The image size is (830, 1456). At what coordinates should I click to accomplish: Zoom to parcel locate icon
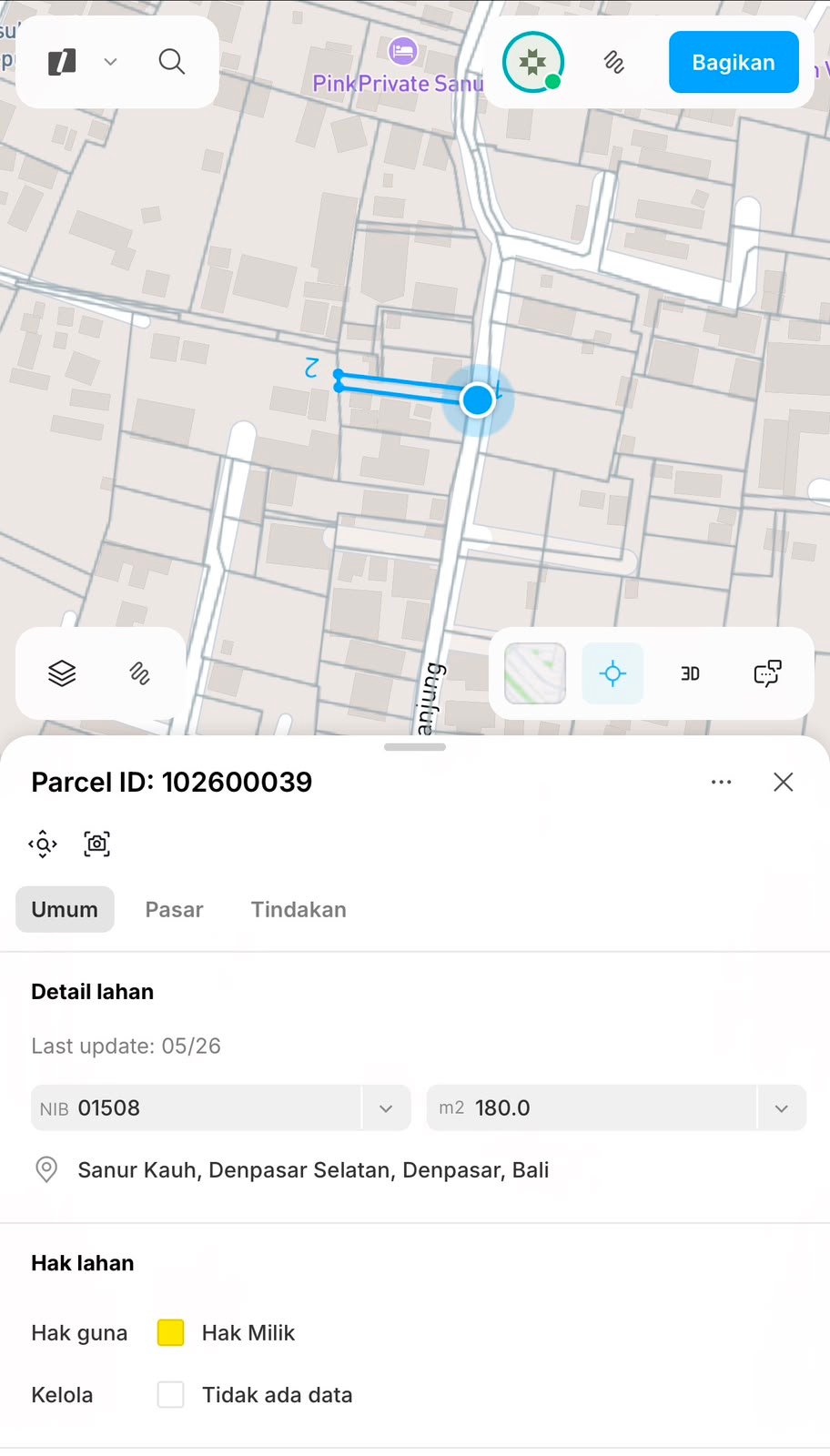(x=43, y=844)
